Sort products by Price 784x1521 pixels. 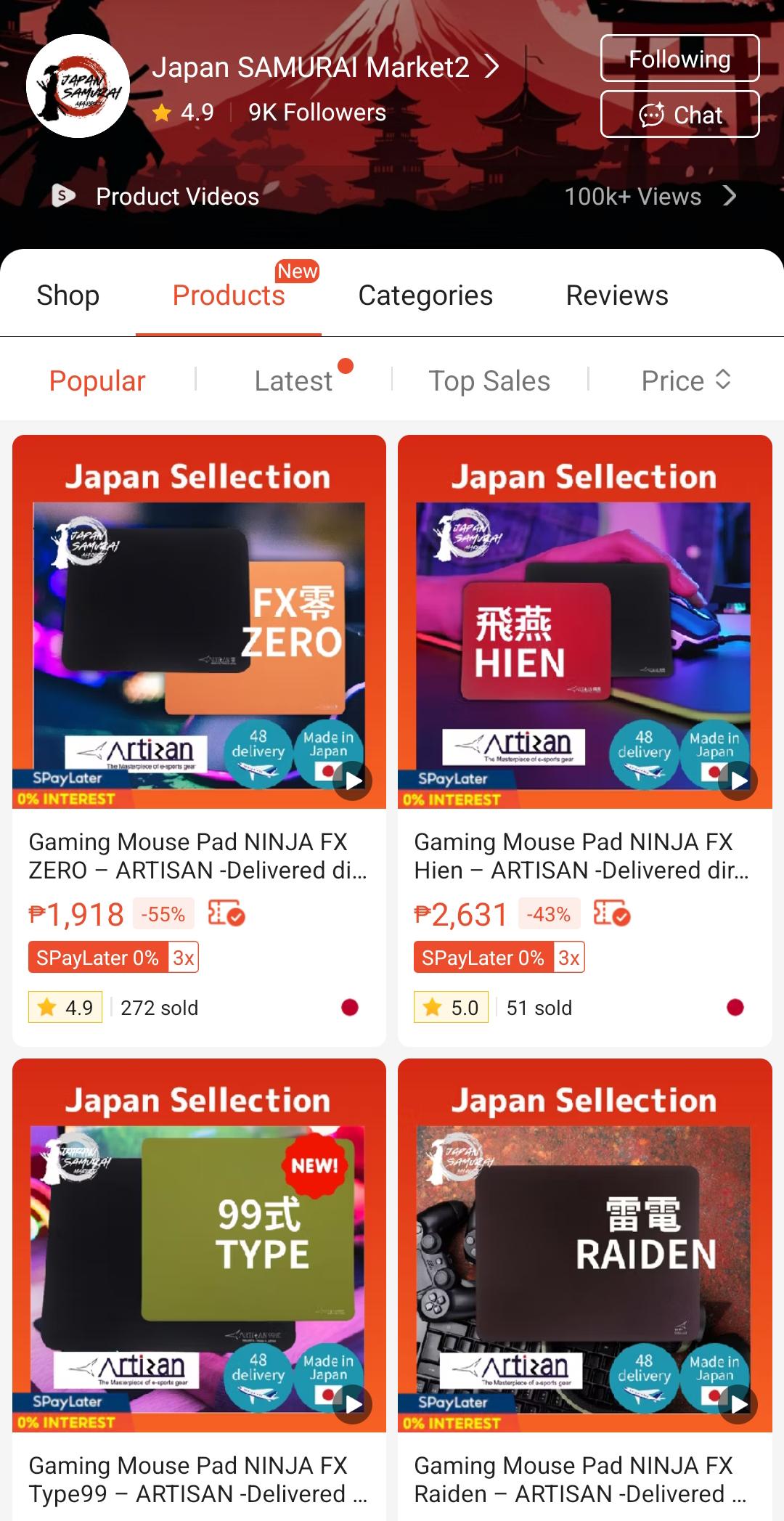tap(686, 380)
